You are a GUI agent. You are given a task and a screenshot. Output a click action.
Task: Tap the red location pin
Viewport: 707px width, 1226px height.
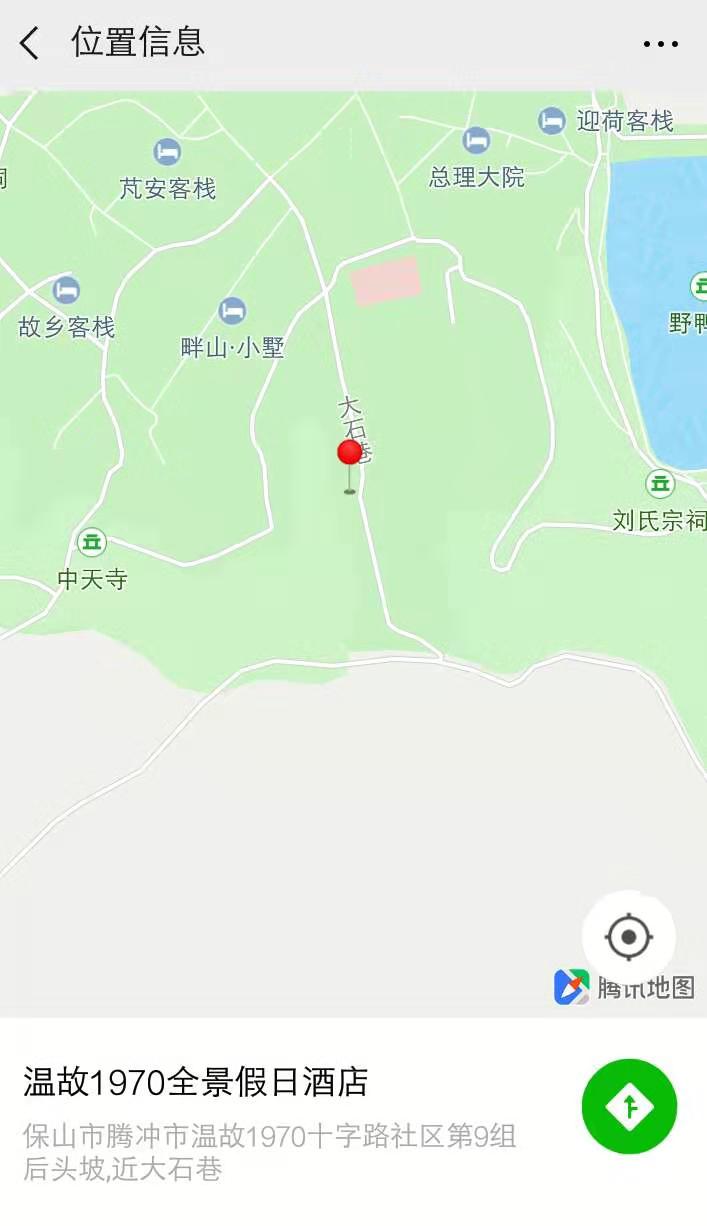pyautogui.click(x=349, y=453)
